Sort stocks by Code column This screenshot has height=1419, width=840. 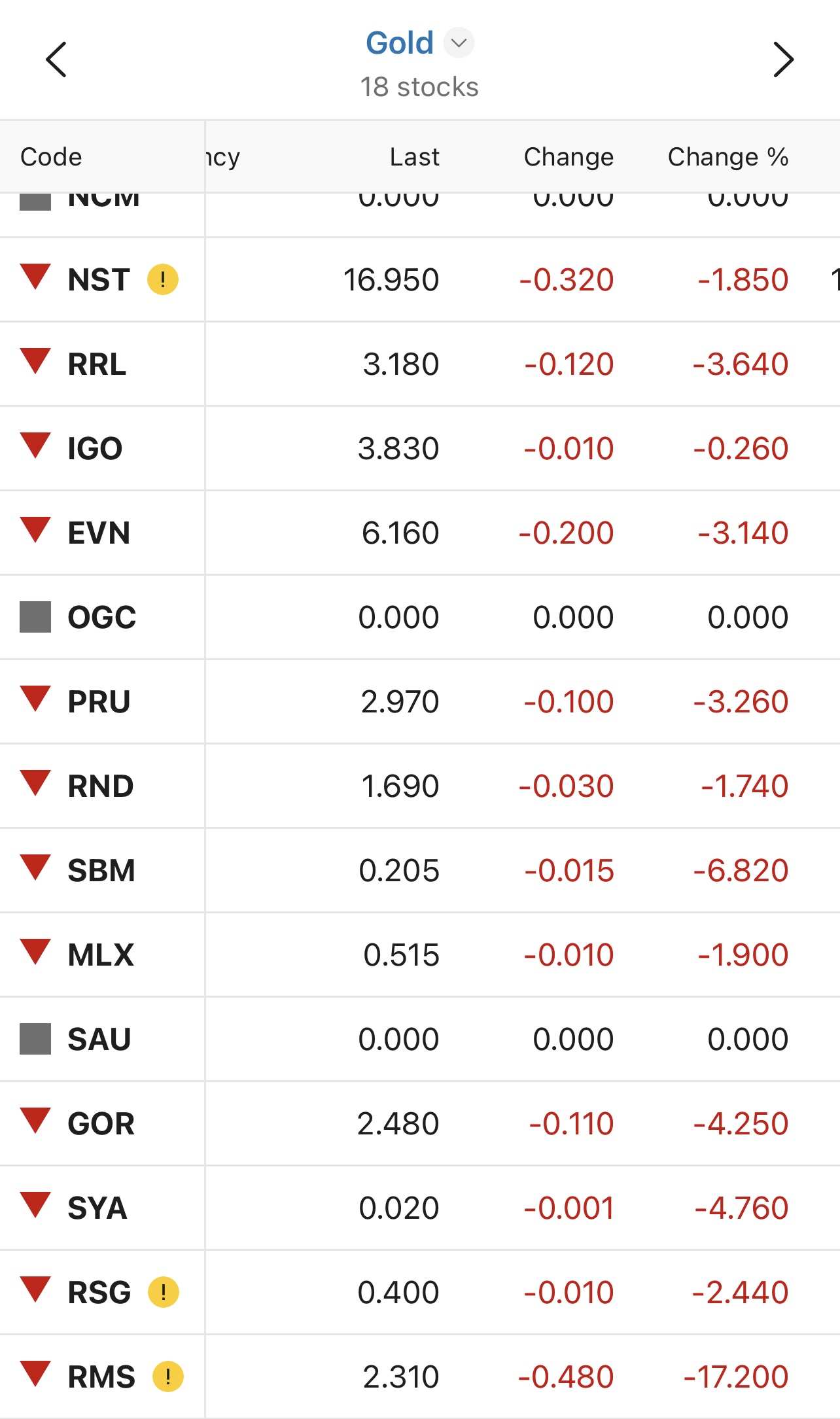[51, 157]
